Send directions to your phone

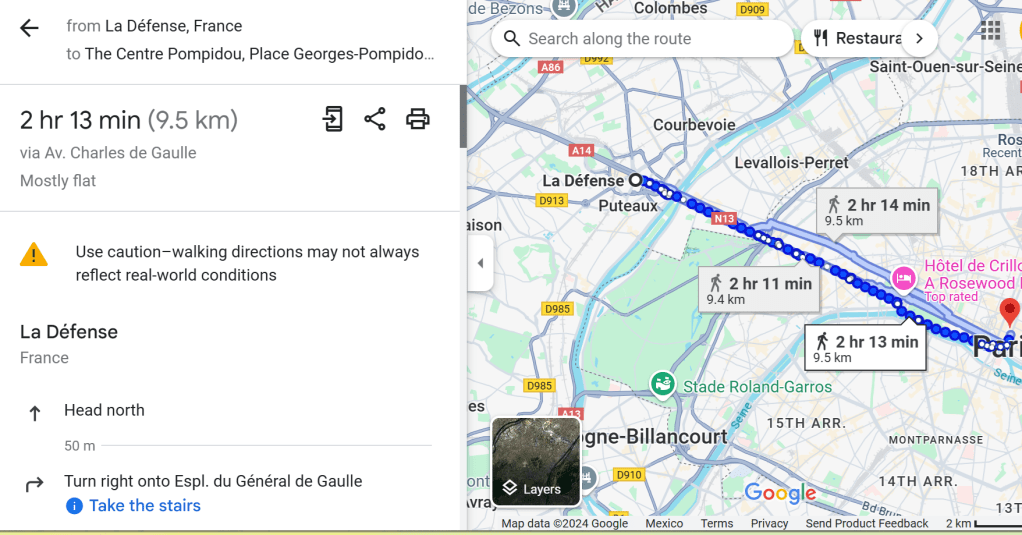(x=332, y=119)
